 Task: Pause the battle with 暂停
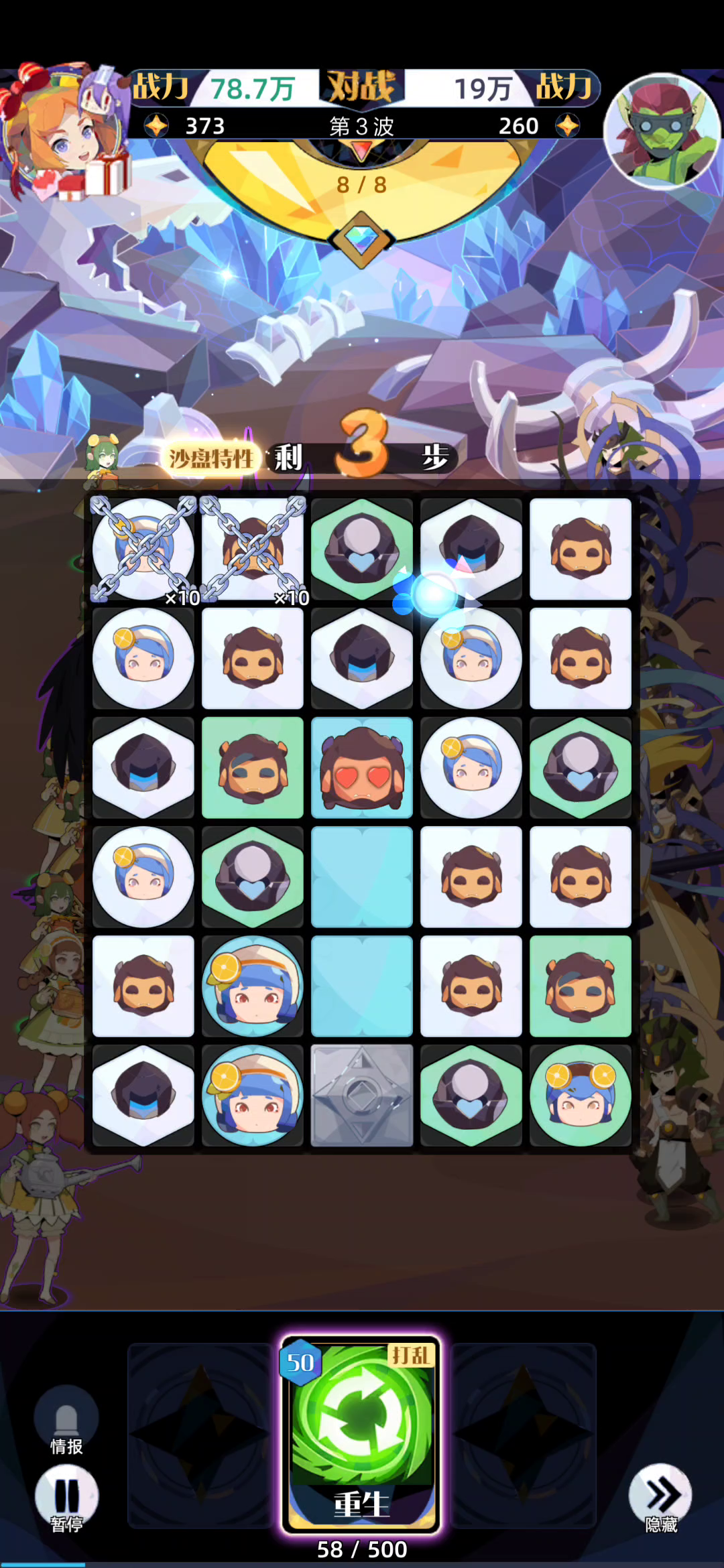[66, 1498]
